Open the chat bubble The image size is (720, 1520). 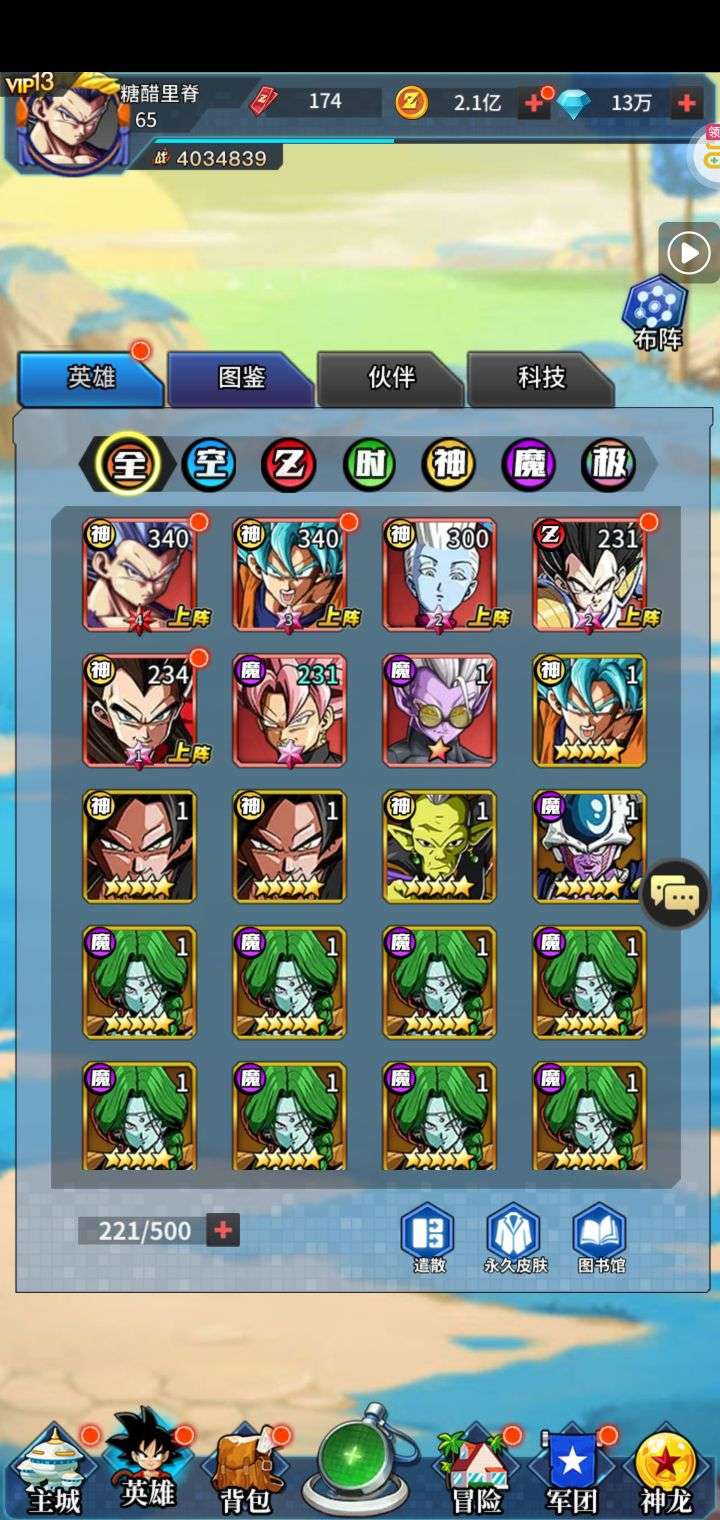(x=675, y=894)
